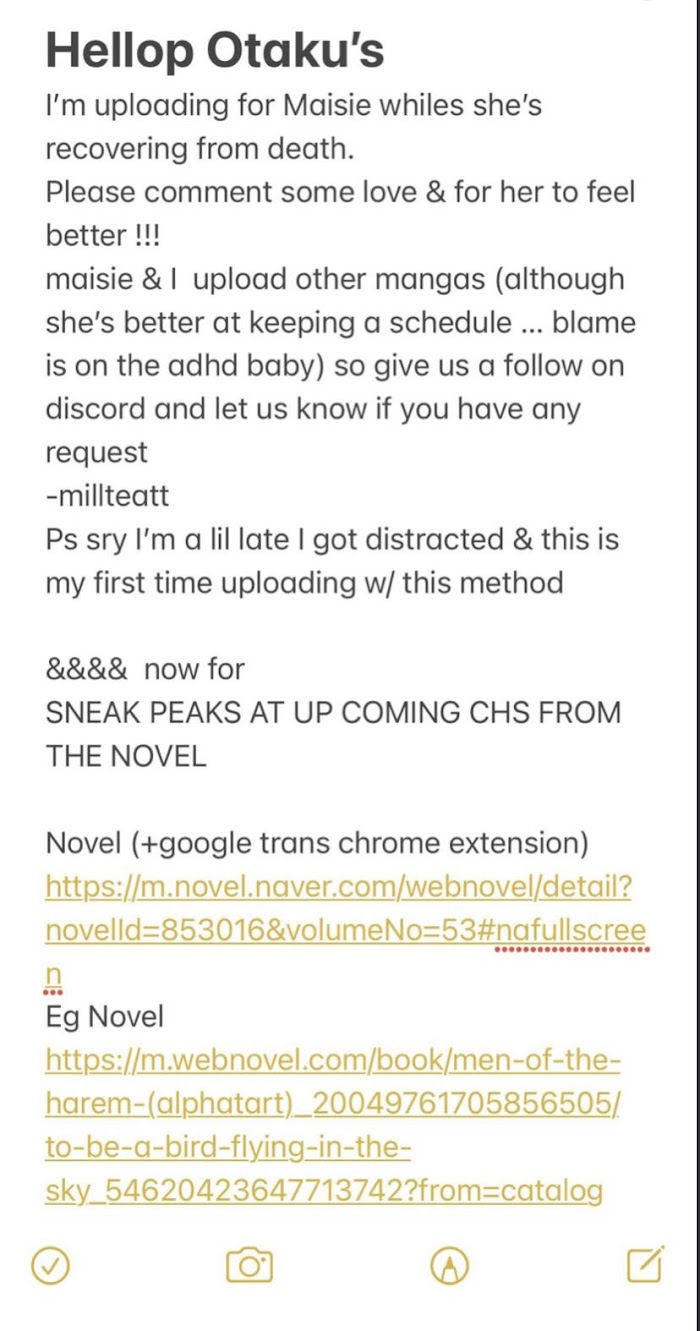This screenshot has height=1331, width=700.
Task: Open the m.novel.naver.com novel link
Action: (x=338, y=887)
